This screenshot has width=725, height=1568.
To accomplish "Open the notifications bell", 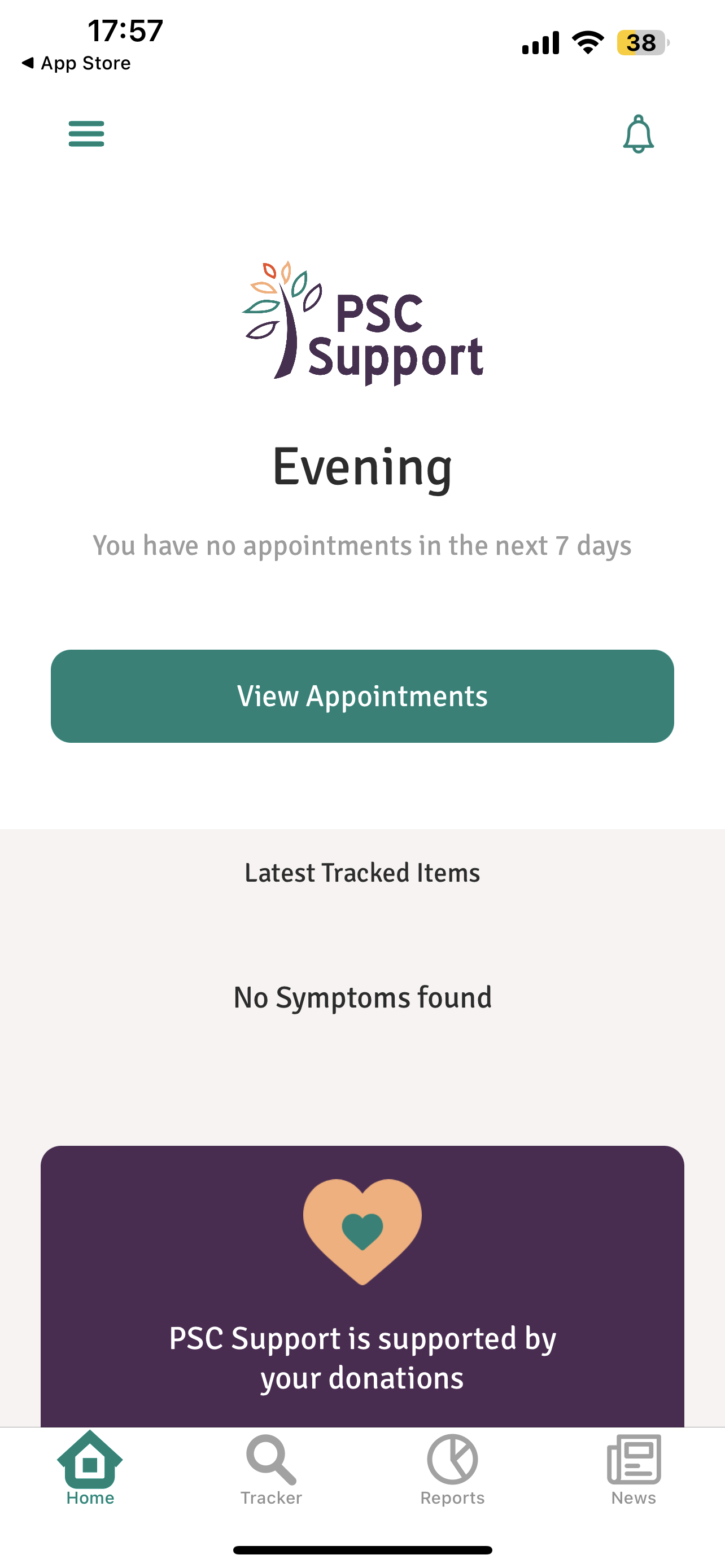I will 638,134.
